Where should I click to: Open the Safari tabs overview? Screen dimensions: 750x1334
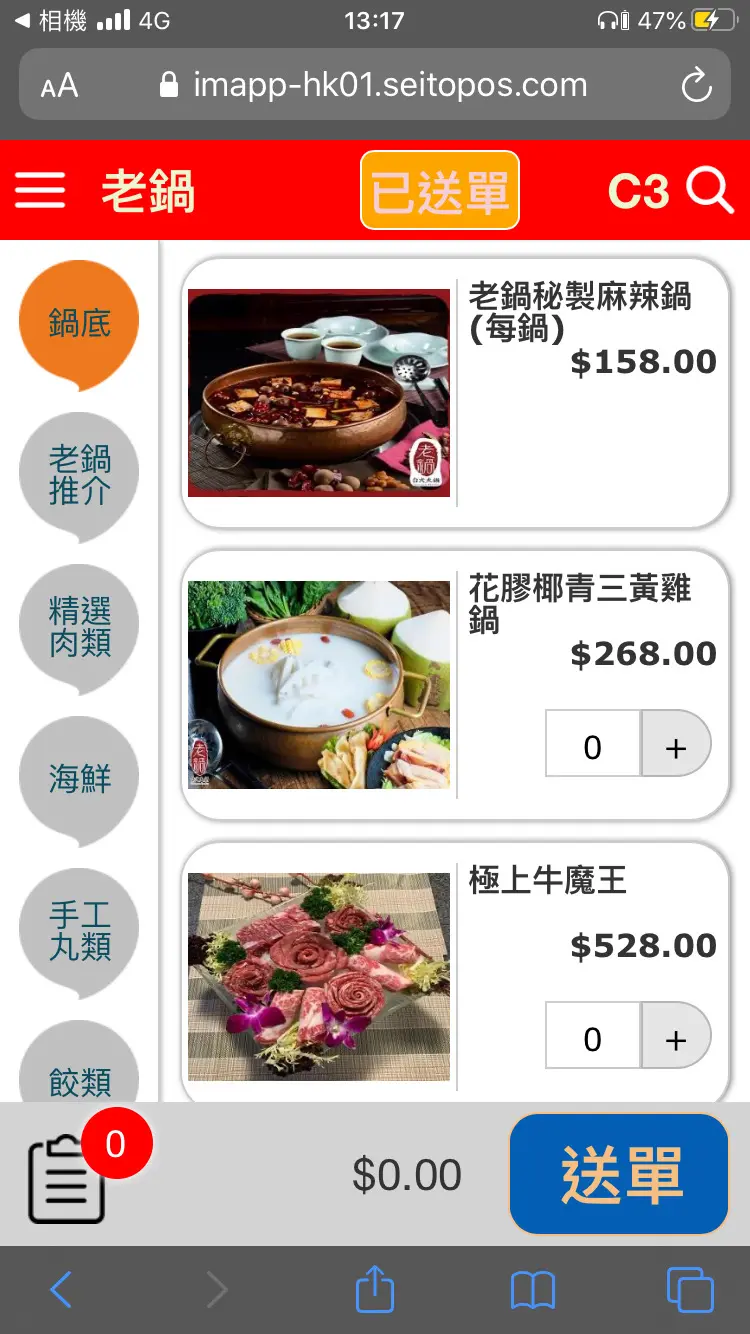click(x=690, y=1291)
